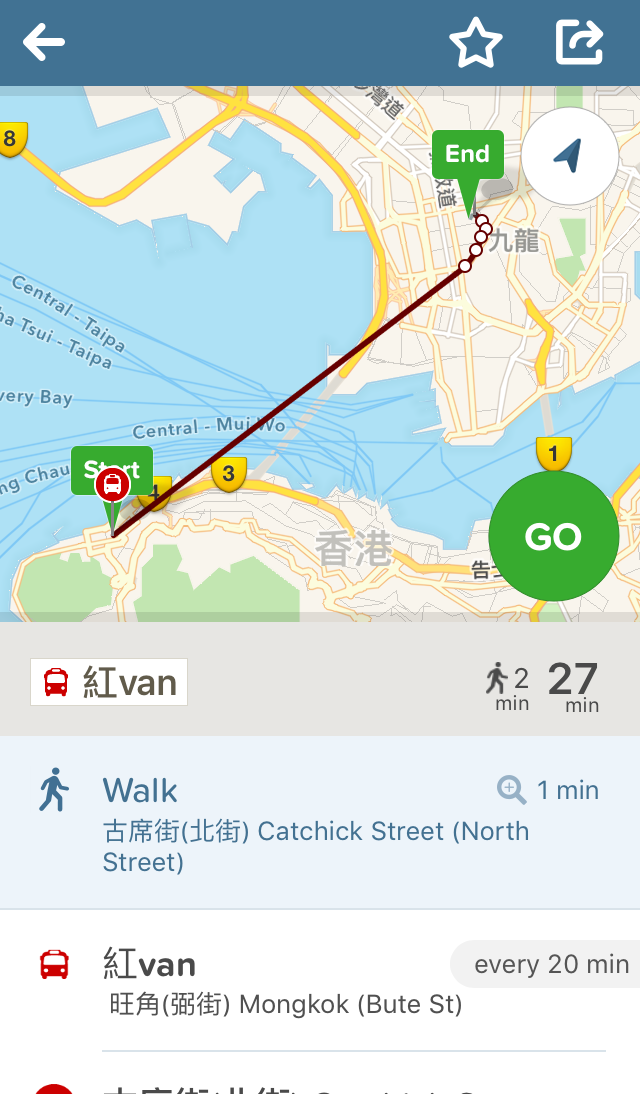This screenshot has height=1094, width=640.
Task: Start the trip with the GO button
Action: pyautogui.click(x=553, y=536)
